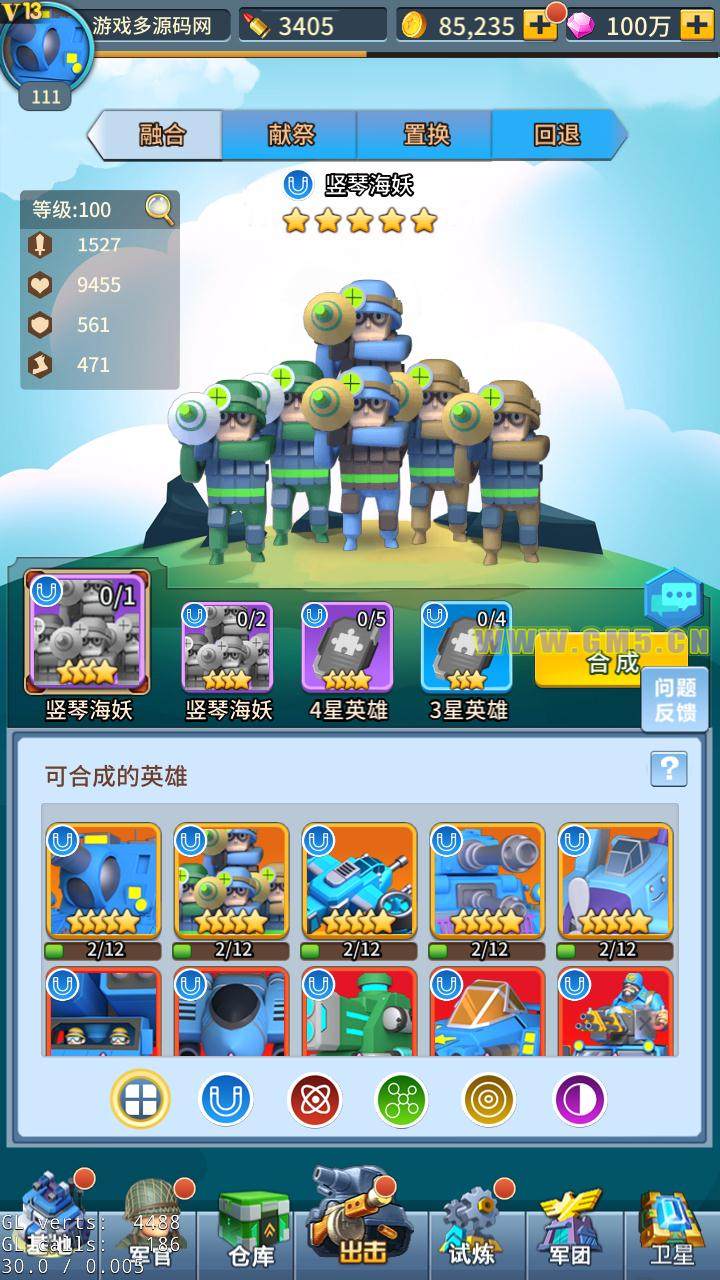Filter heroes by red atom type
Image resolution: width=720 pixels, height=1280 pixels.
coord(314,1100)
